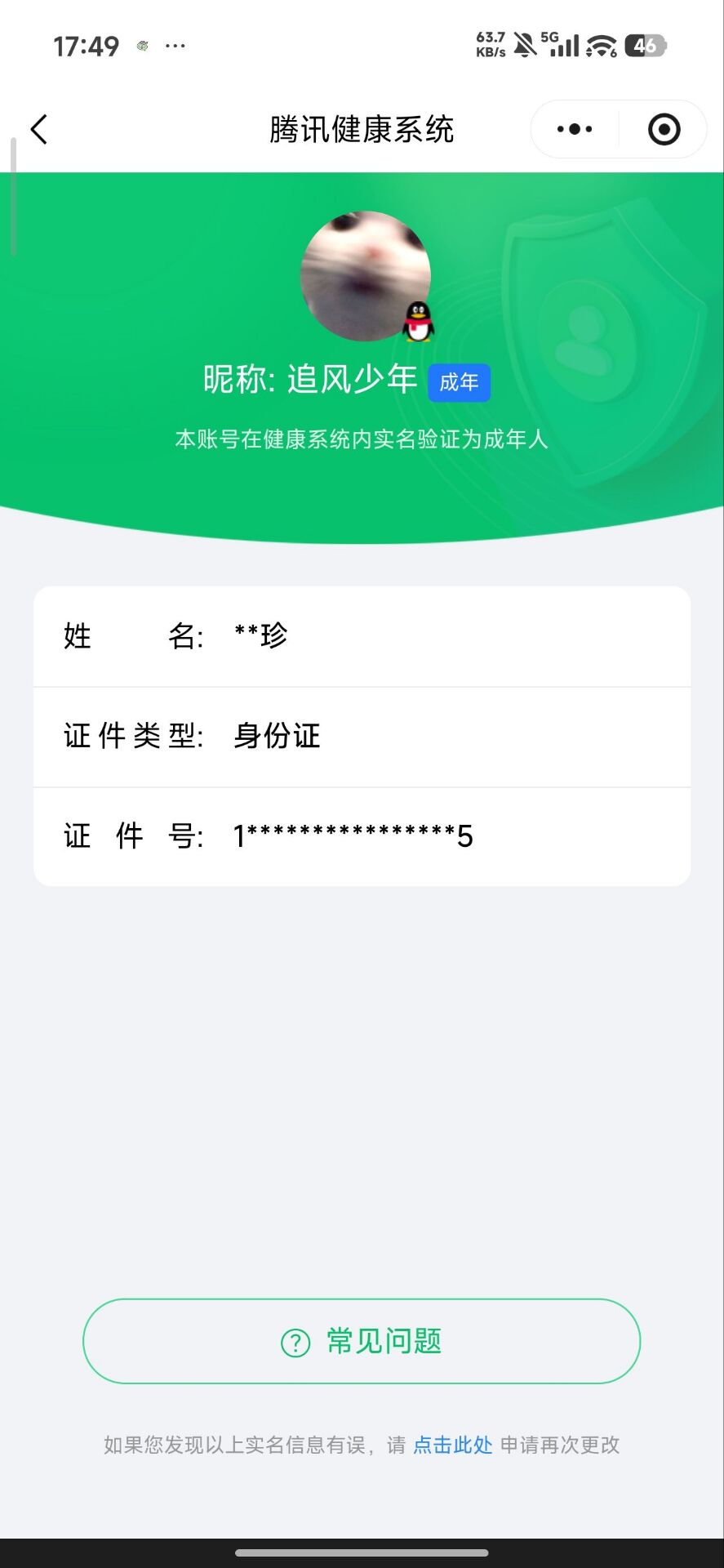The image size is (724, 1568).
Task: Tap the user avatar photo
Action: tap(365, 275)
